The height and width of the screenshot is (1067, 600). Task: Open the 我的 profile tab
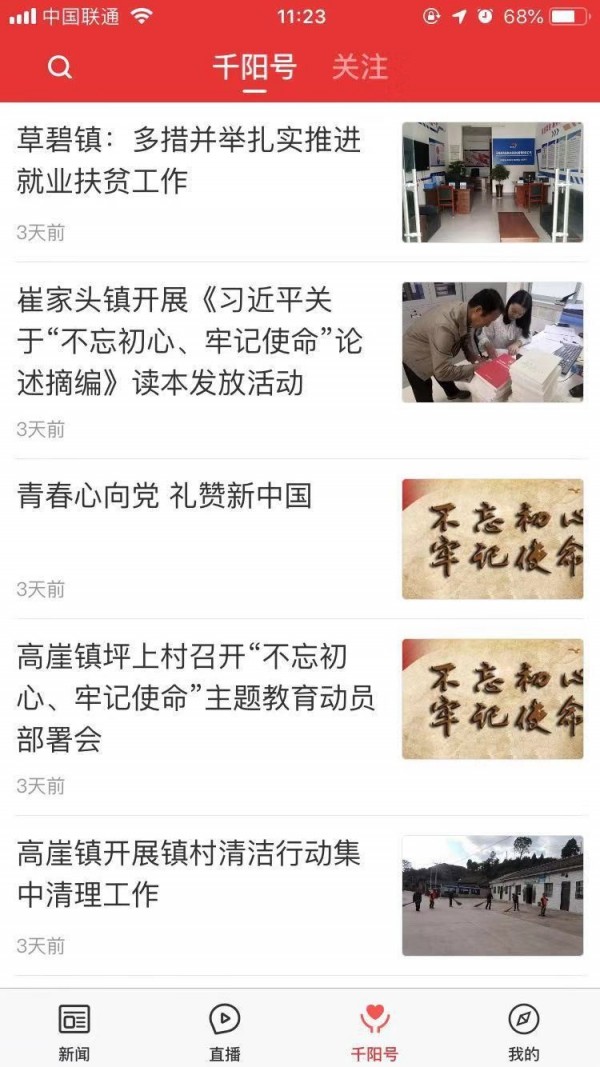click(x=524, y=1030)
